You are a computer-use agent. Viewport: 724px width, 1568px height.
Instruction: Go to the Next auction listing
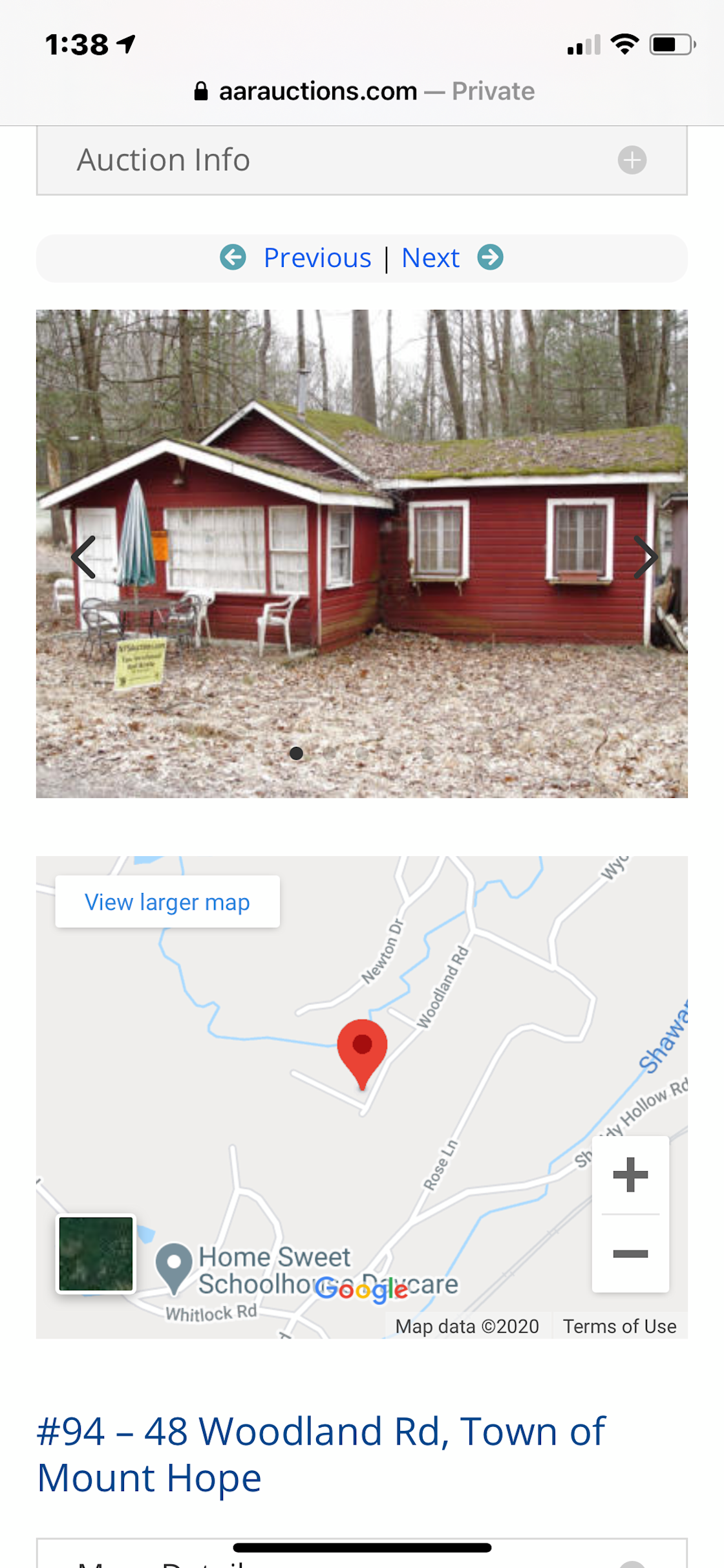431,258
